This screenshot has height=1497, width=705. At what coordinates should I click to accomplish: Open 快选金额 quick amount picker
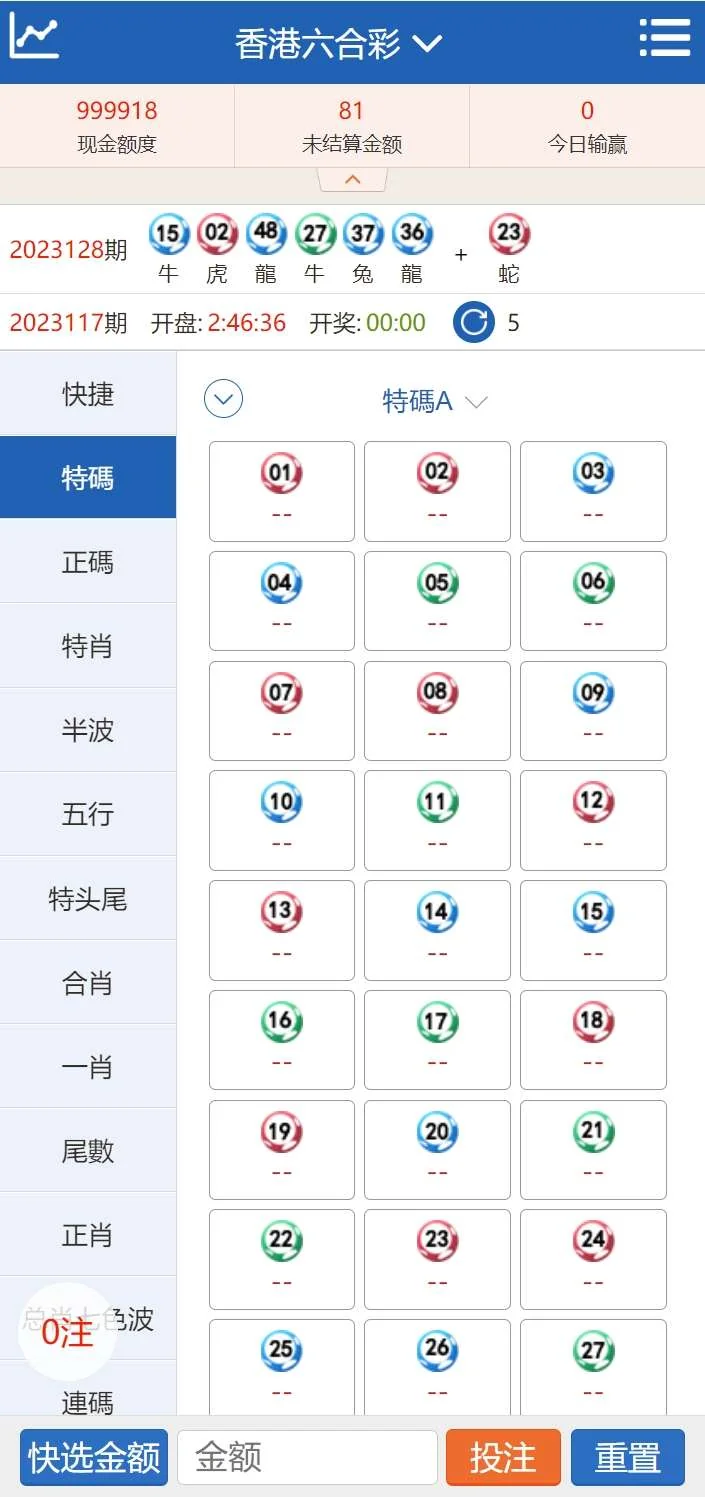tap(94, 1457)
